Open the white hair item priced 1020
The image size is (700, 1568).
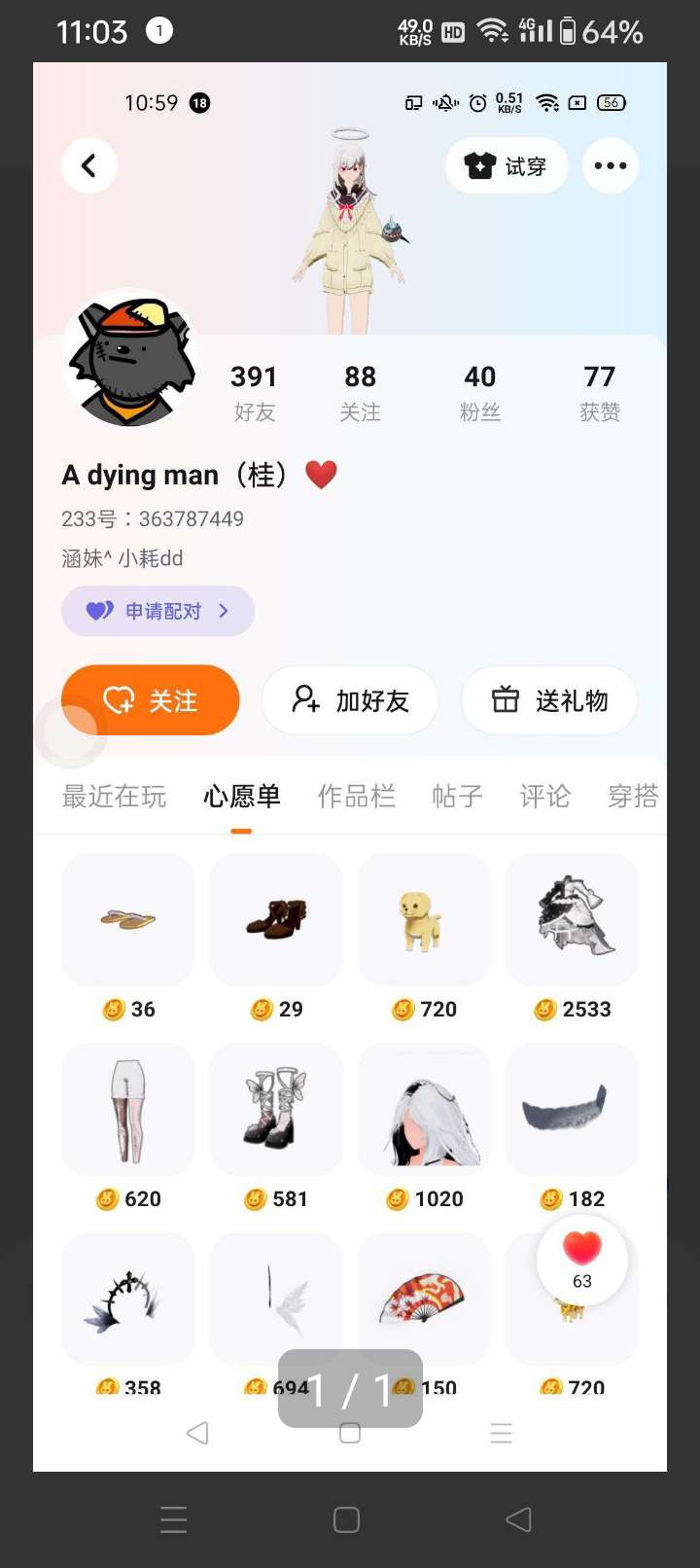[x=424, y=1110]
